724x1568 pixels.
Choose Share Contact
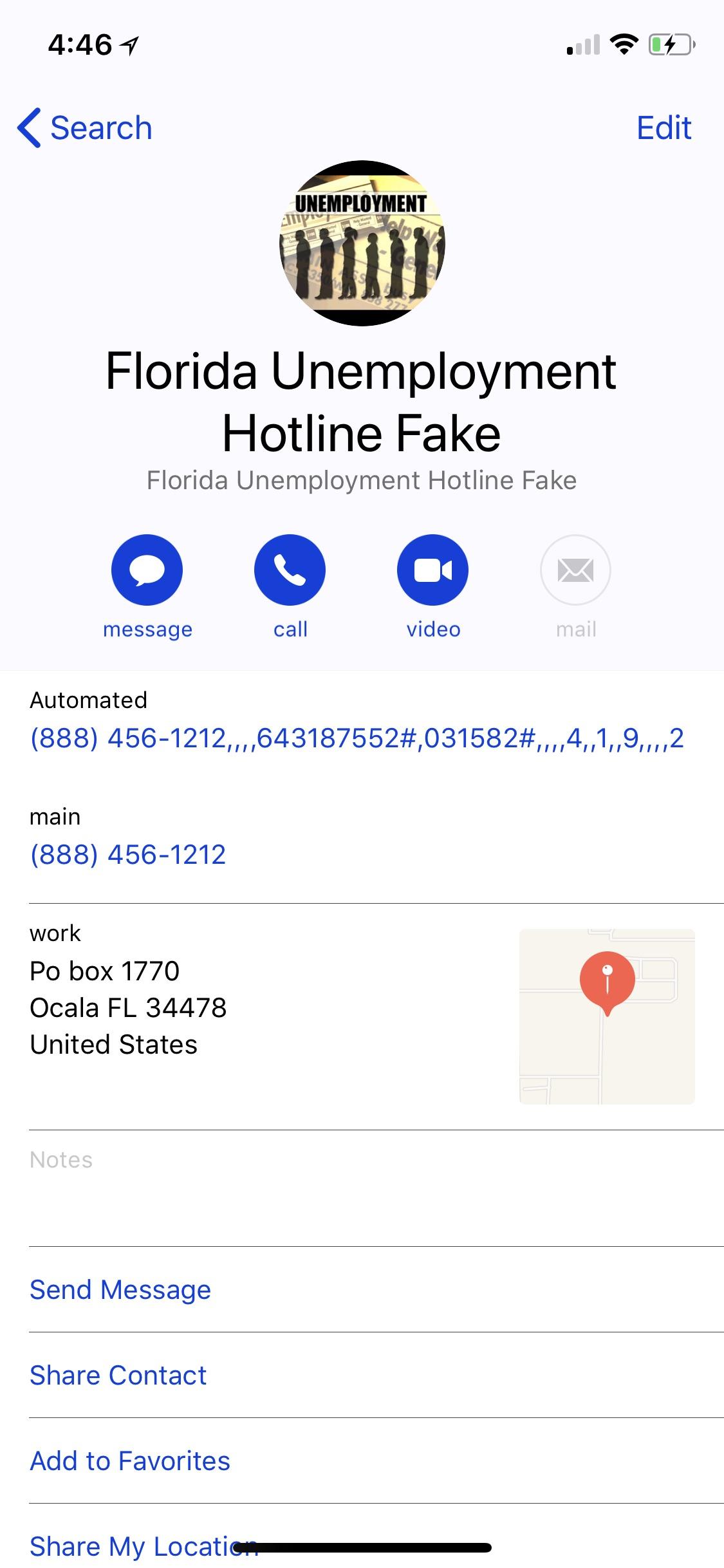pyautogui.click(x=118, y=1376)
